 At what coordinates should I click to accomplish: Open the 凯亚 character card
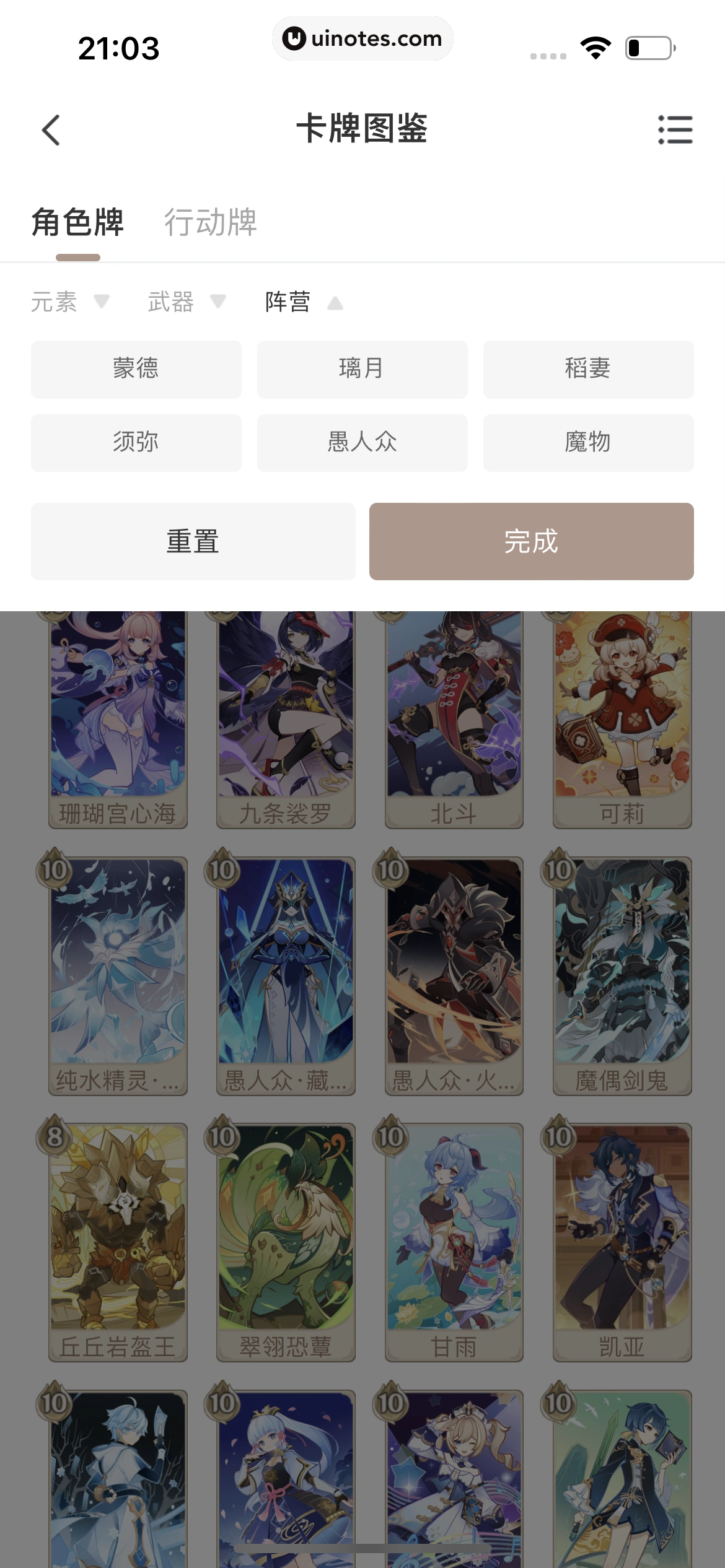click(622, 1242)
